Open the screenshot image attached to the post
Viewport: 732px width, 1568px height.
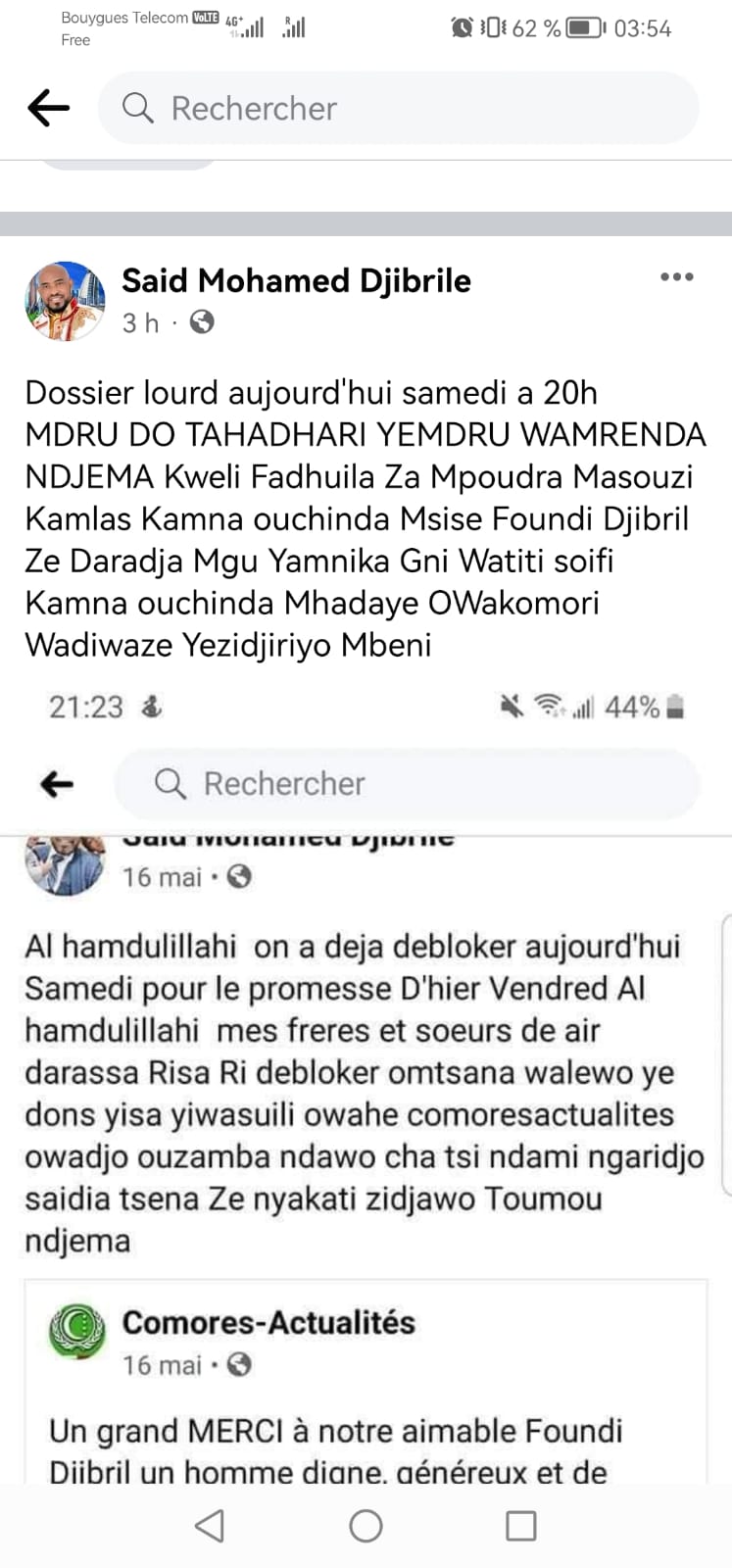[366, 1078]
